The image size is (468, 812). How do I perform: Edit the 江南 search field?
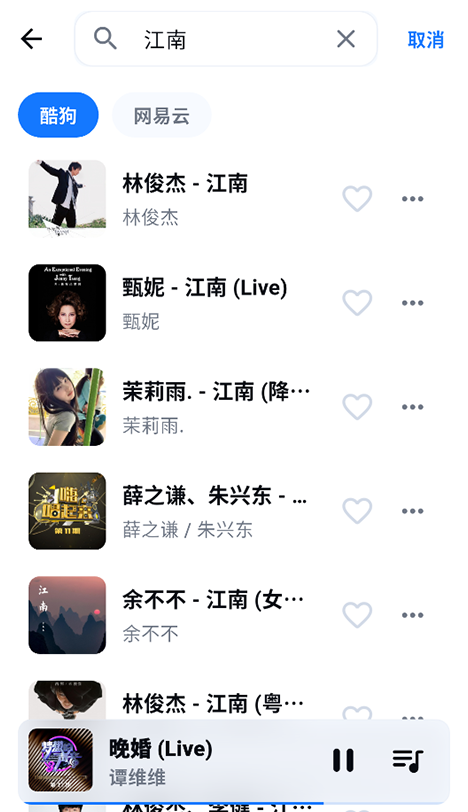pyautogui.click(x=226, y=39)
